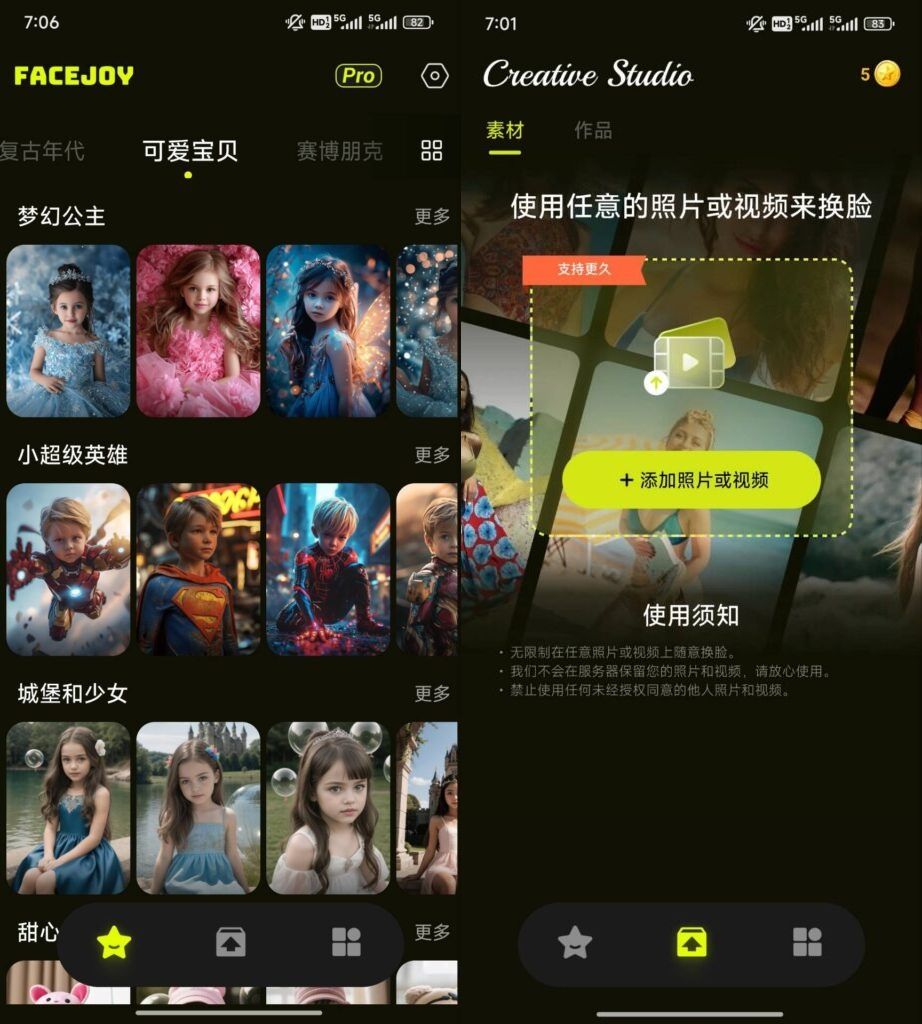This screenshot has width=922, height=1024.
Task: Open the upload tab in FACEJOY's bottom bar
Action: coord(231,942)
